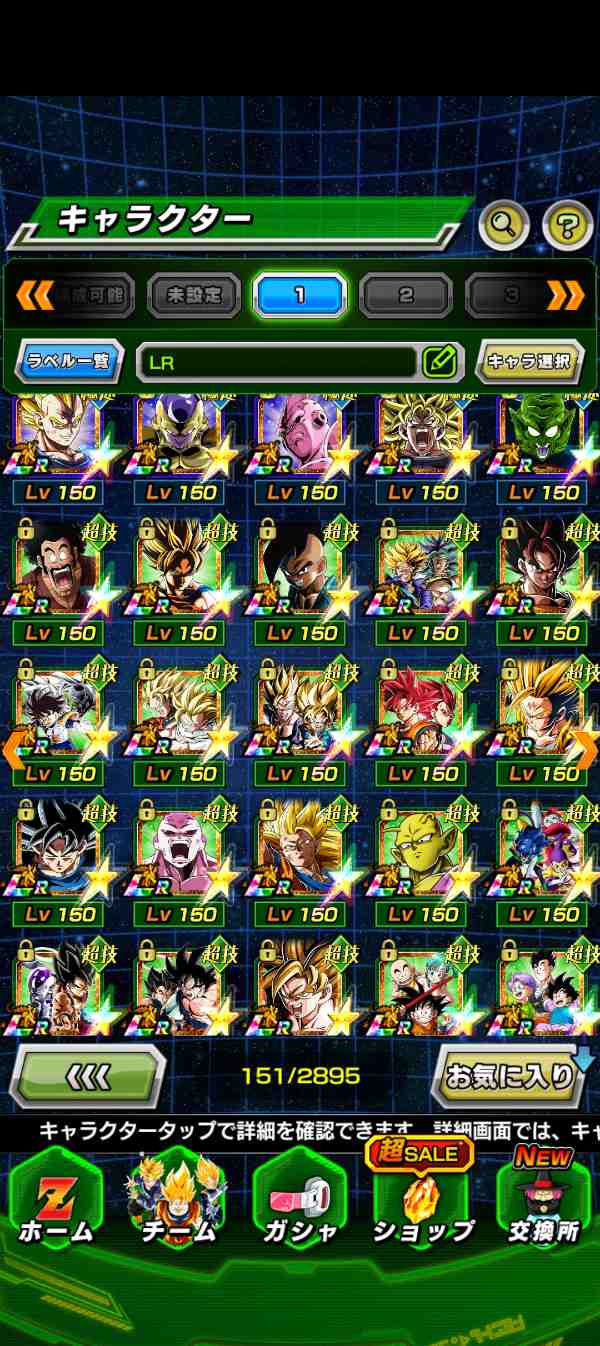Open the help question mark
Screen dimensions: 600x1346
[x=567, y=226]
